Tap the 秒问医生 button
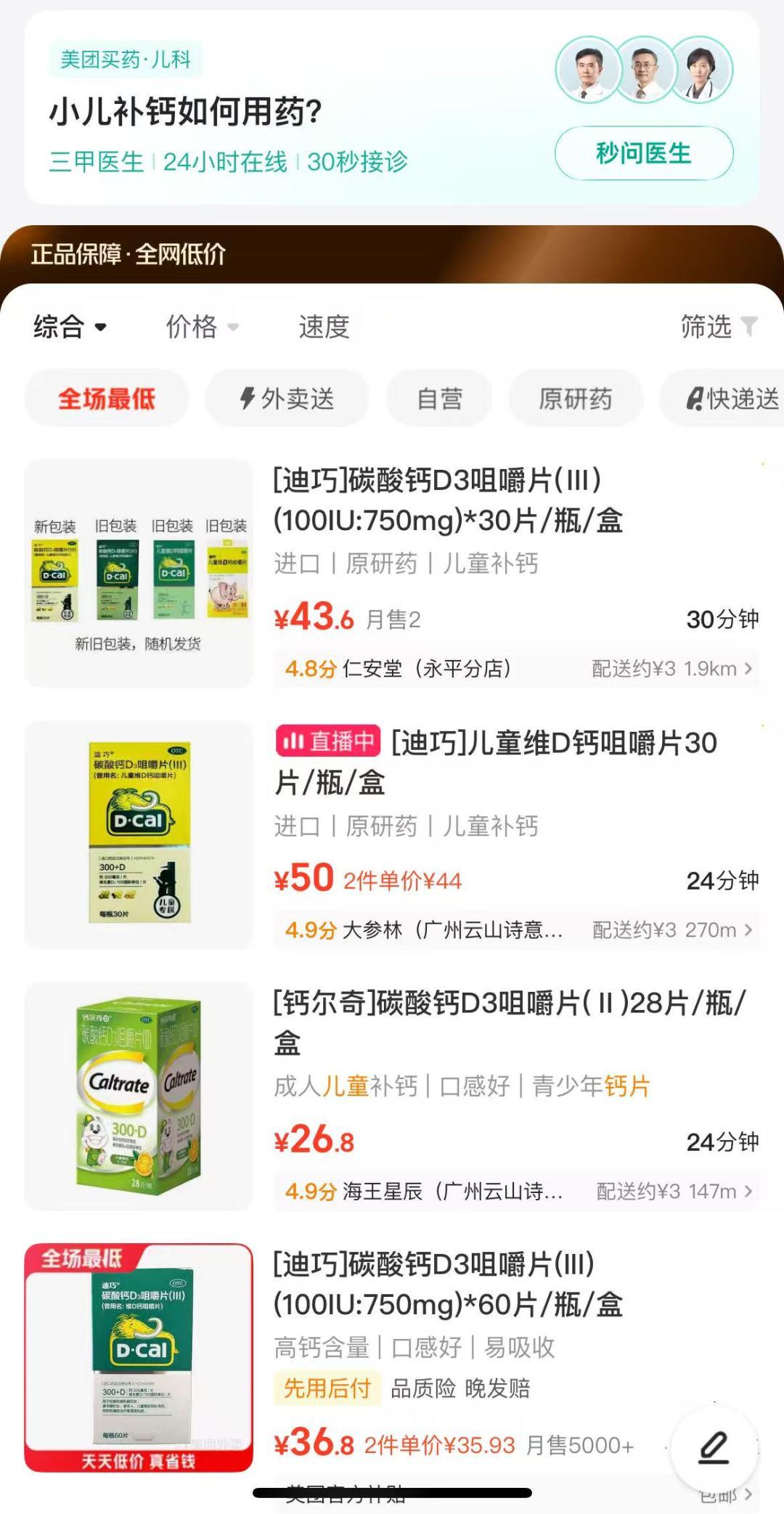The height and width of the screenshot is (1514, 784). pos(643,153)
